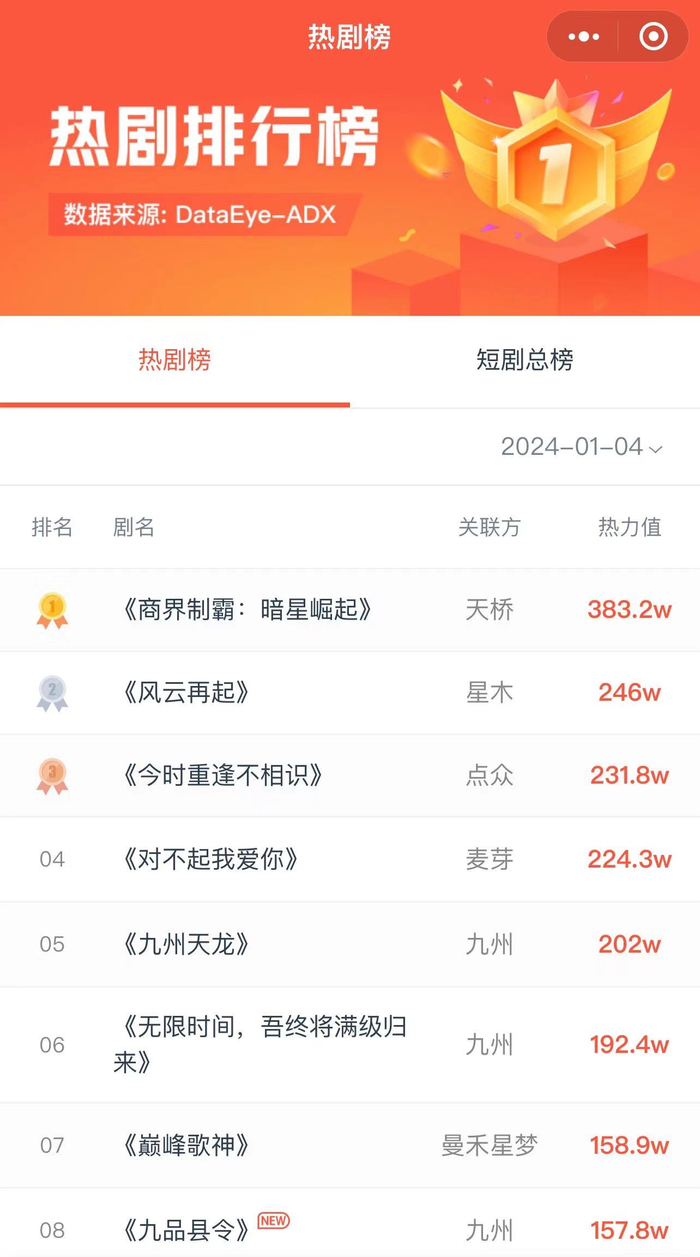View details for 《今时重逢不相识》
The height and width of the screenshot is (1257, 700).
tap(350, 776)
